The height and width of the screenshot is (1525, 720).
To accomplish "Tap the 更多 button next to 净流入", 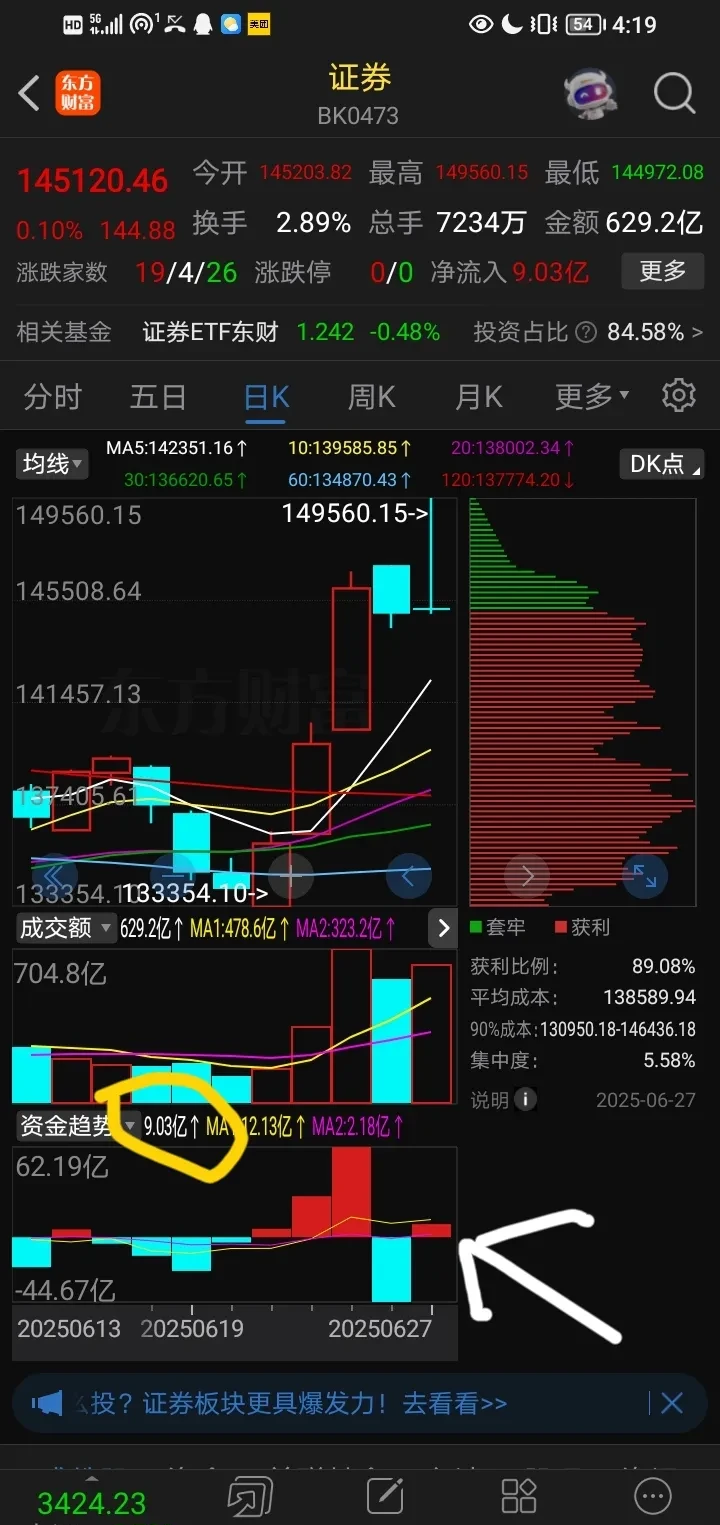I will 662,271.
